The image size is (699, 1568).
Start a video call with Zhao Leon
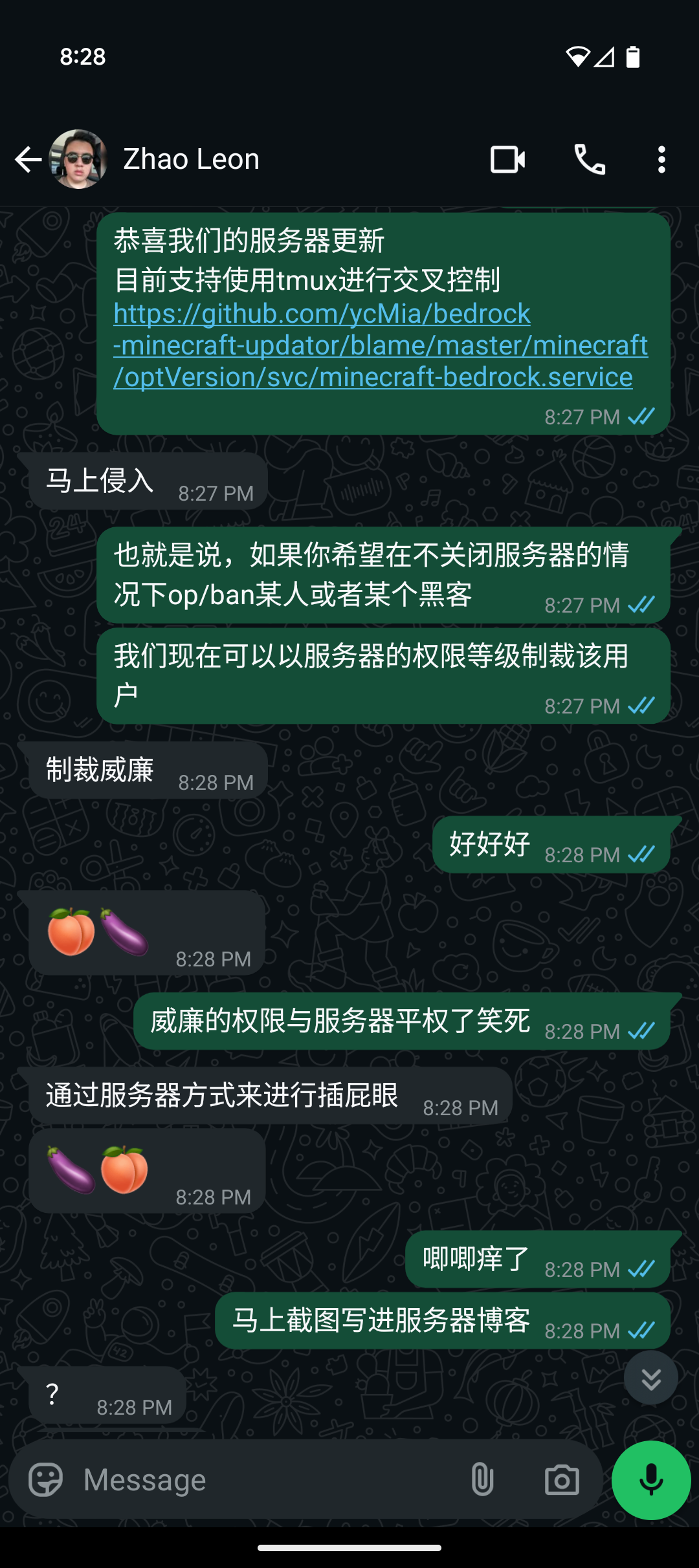(508, 159)
